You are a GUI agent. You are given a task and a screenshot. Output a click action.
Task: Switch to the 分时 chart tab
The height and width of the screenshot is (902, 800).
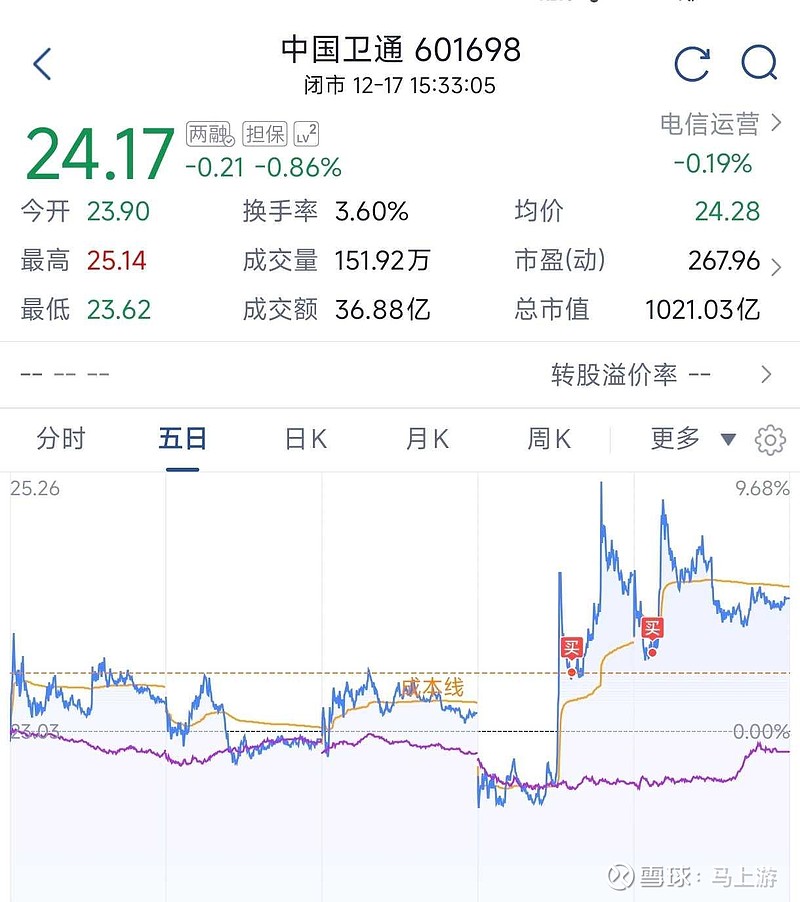62,438
